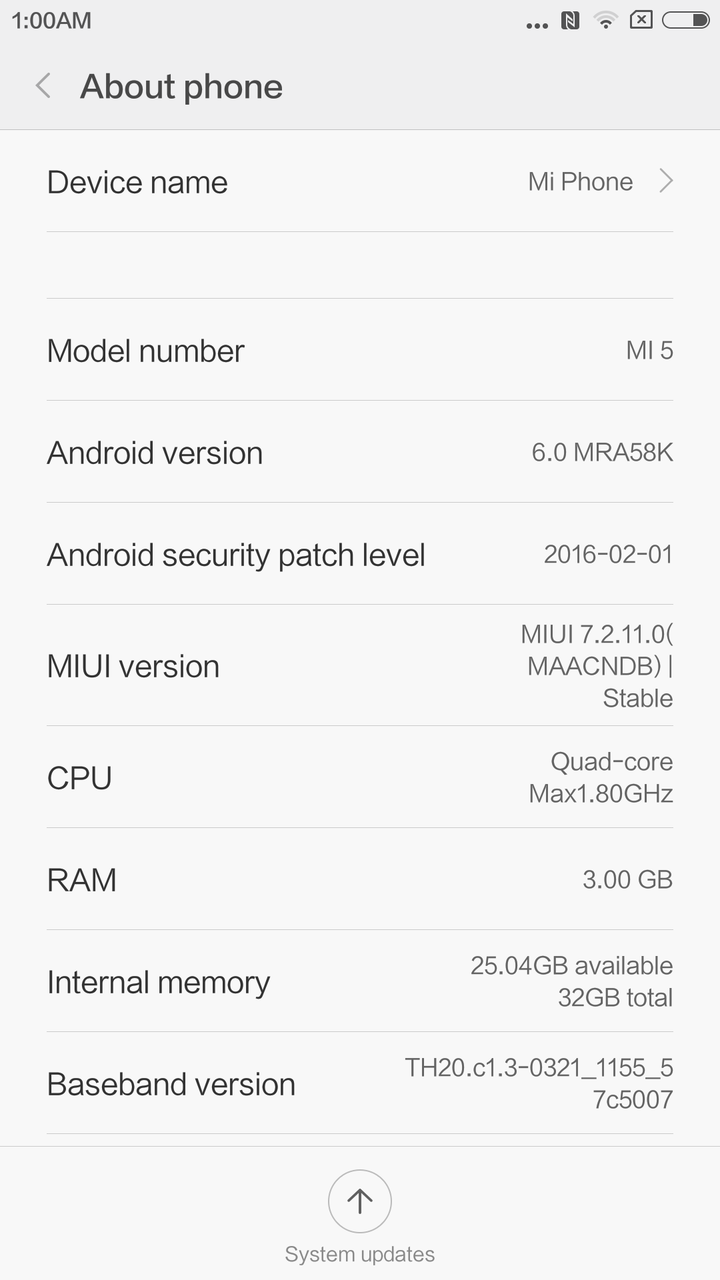Tap the Model number row
The width and height of the screenshot is (720, 1280).
360,350
